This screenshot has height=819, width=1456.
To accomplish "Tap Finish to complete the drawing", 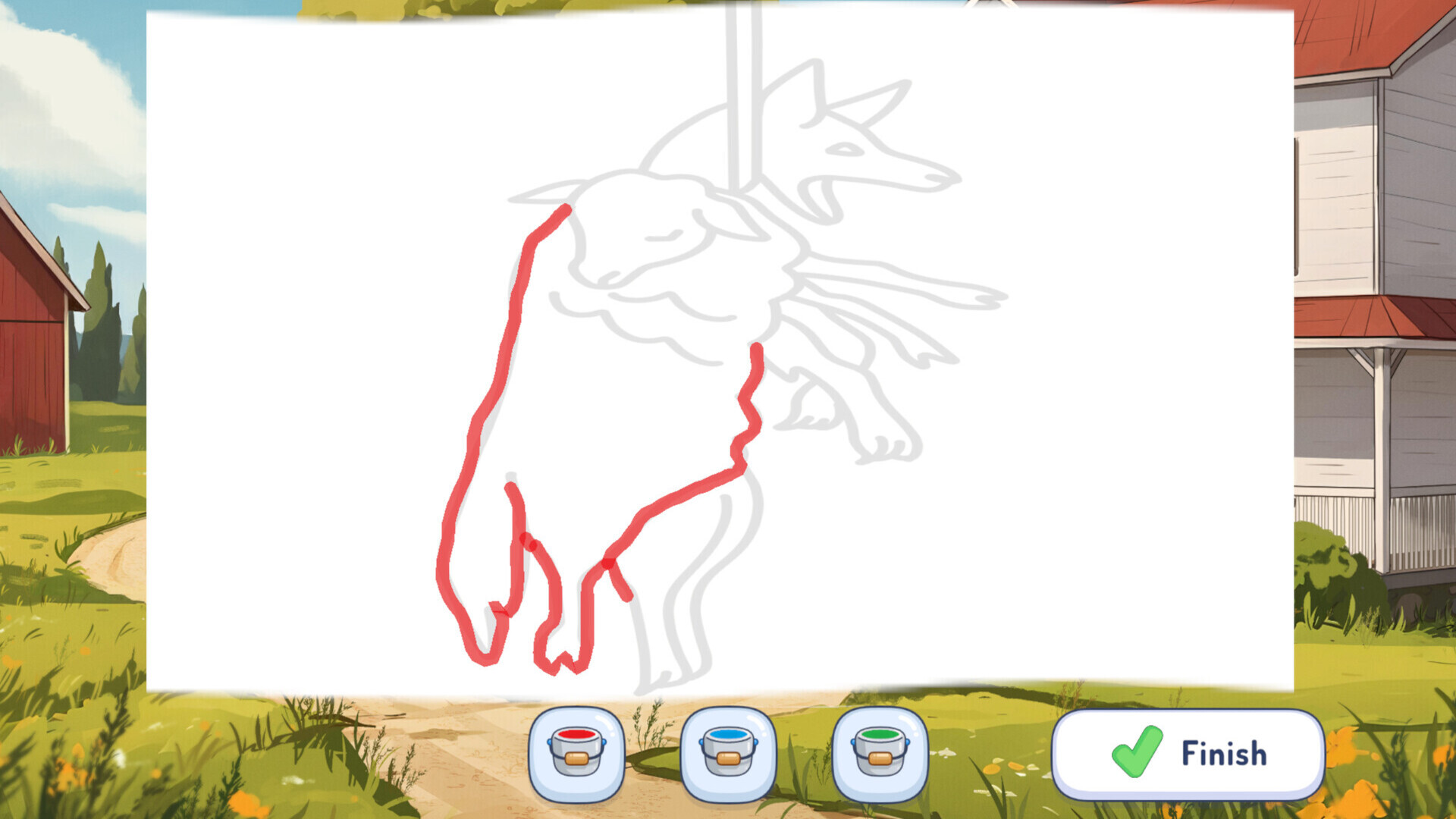I will click(1188, 753).
